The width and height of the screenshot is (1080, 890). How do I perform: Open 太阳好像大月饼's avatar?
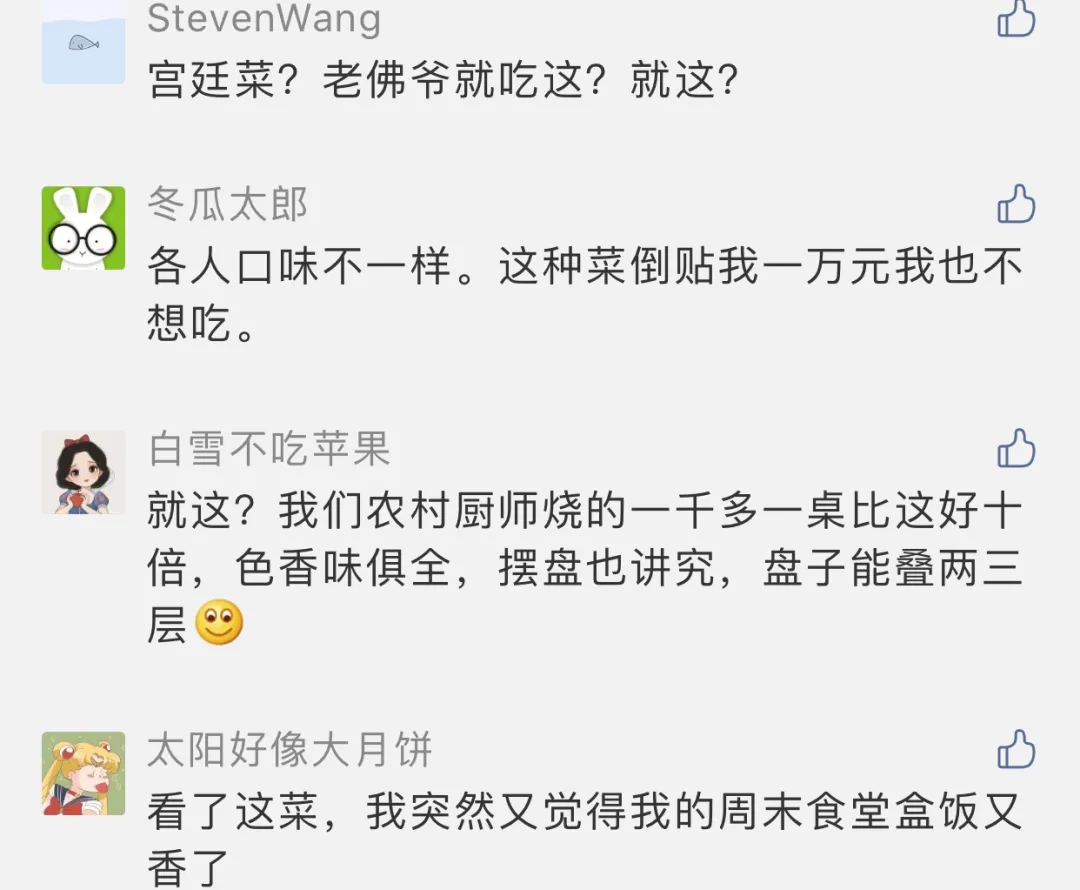pos(83,773)
